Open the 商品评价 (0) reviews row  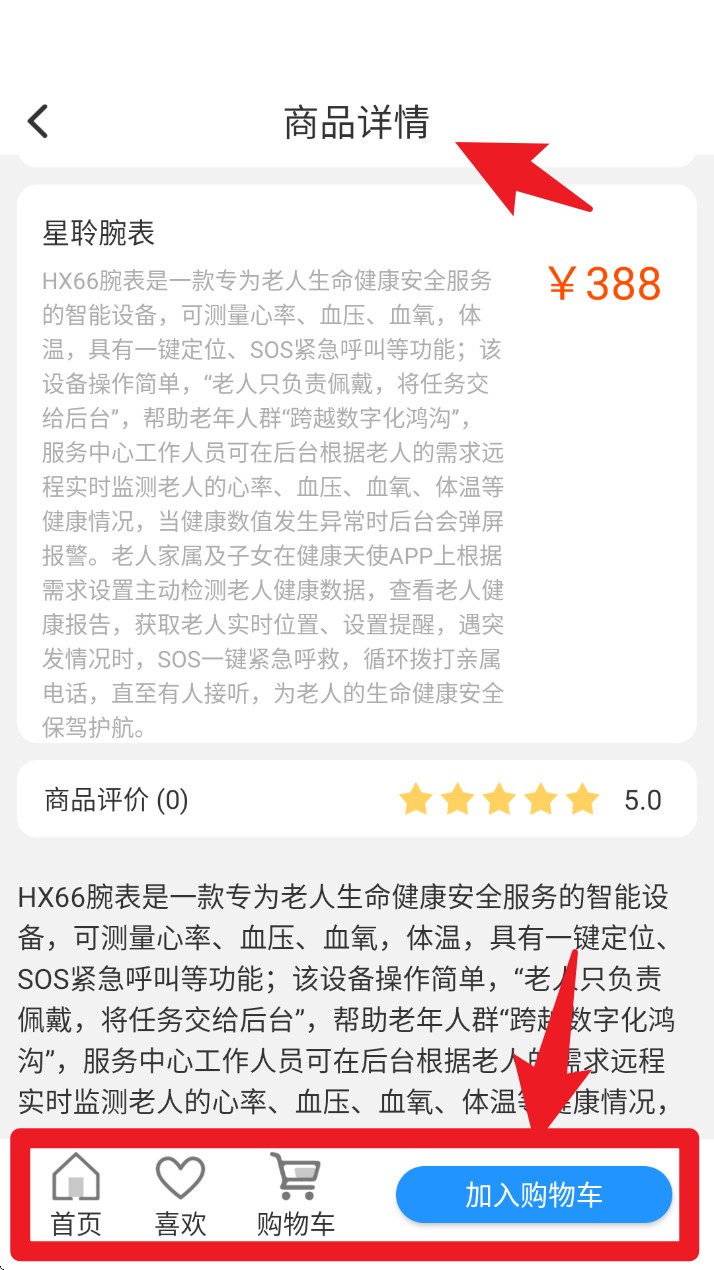(x=356, y=799)
